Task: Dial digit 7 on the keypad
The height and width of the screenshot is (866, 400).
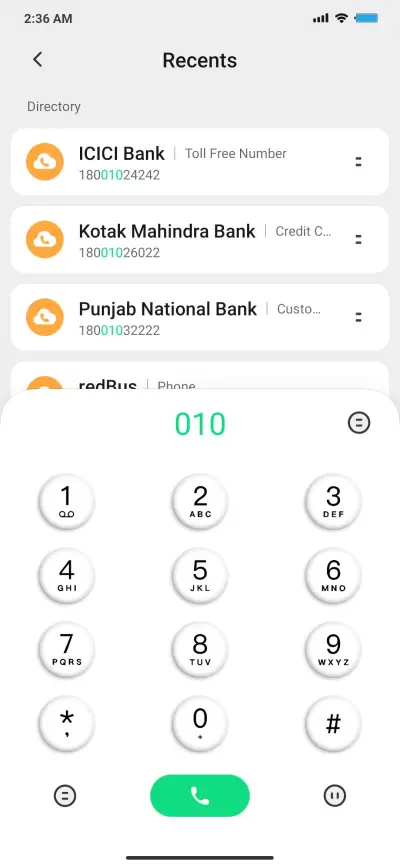Action: pyautogui.click(x=66, y=650)
